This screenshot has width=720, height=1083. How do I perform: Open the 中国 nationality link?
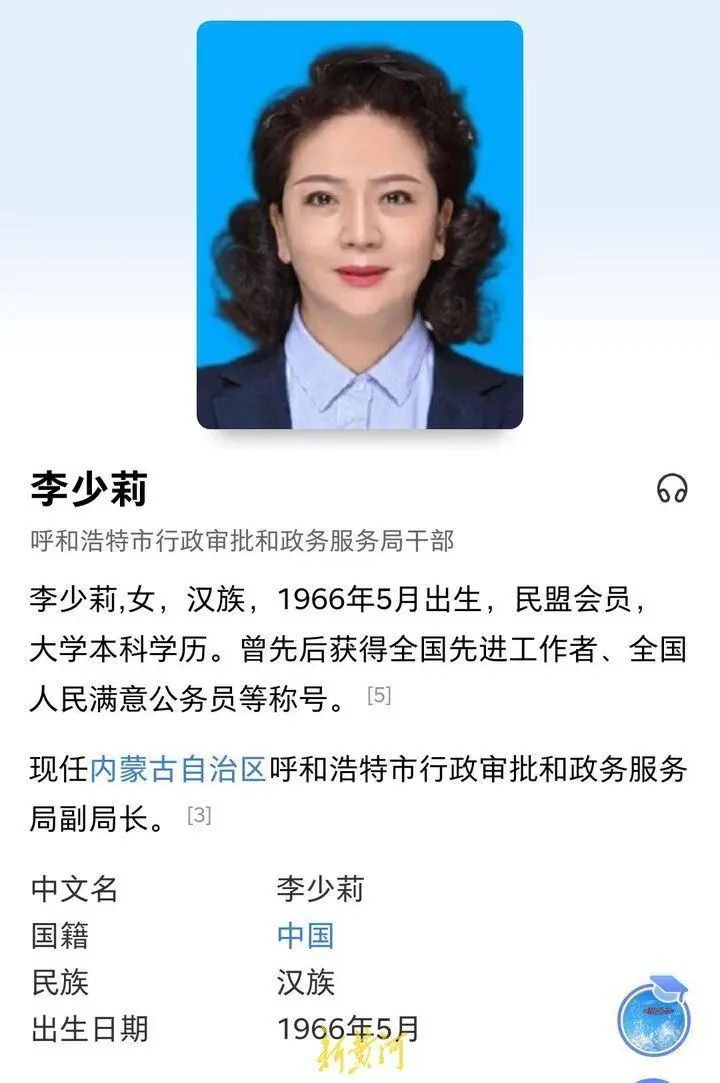click(x=305, y=935)
